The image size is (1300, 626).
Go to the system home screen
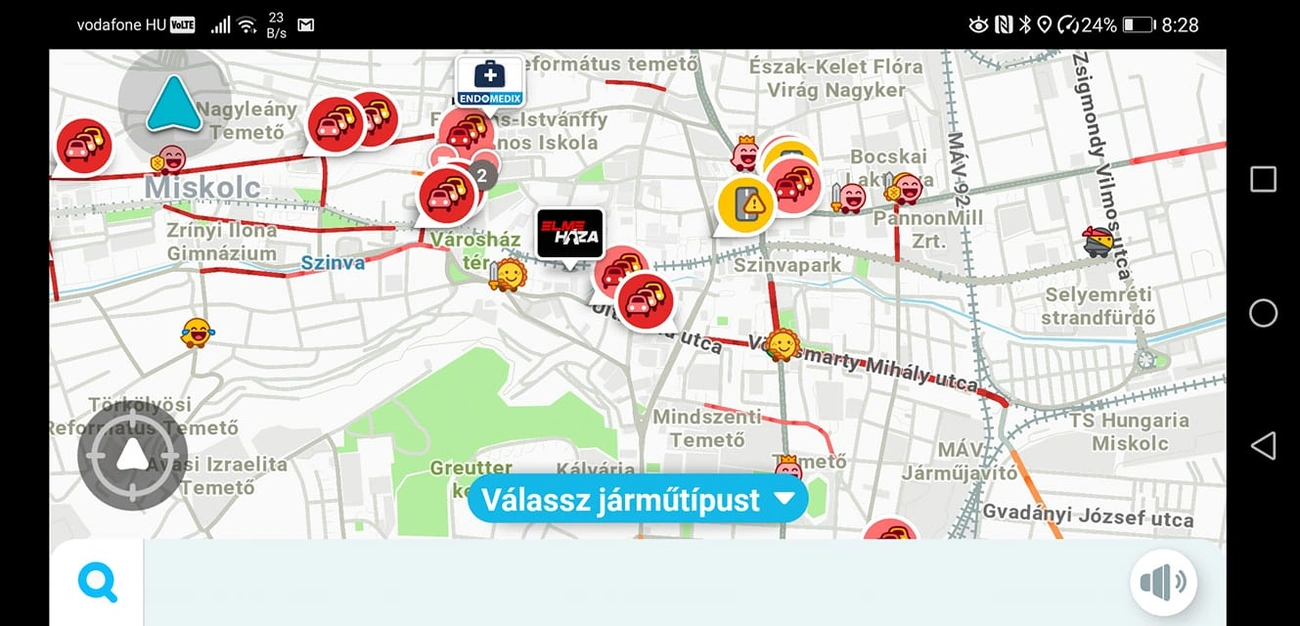[x=1263, y=313]
